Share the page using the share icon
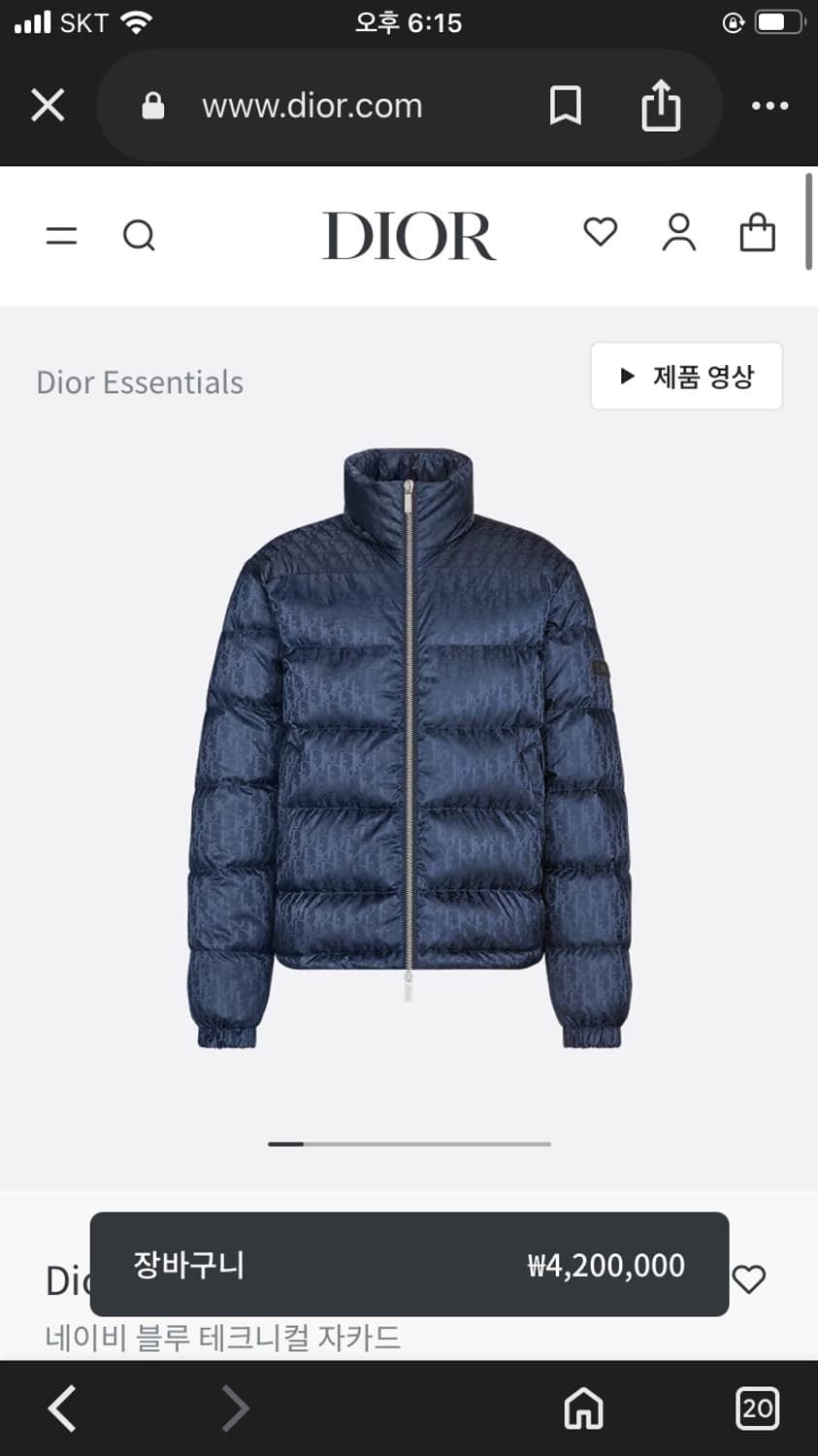 coord(661,106)
